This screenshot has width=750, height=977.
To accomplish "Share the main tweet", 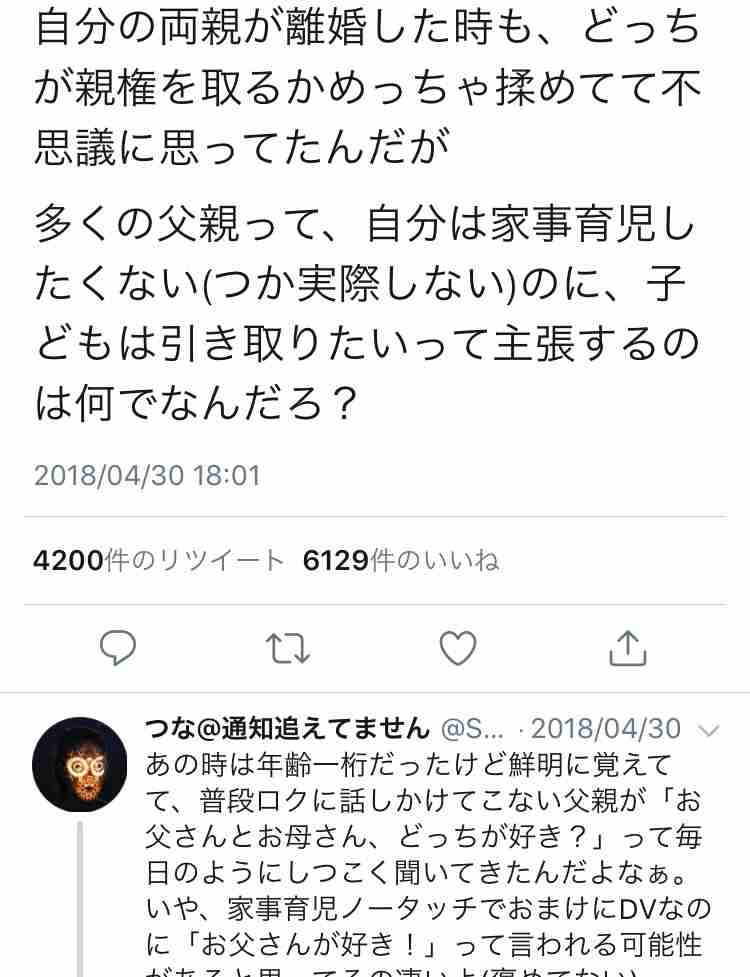I will click(628, 649).
